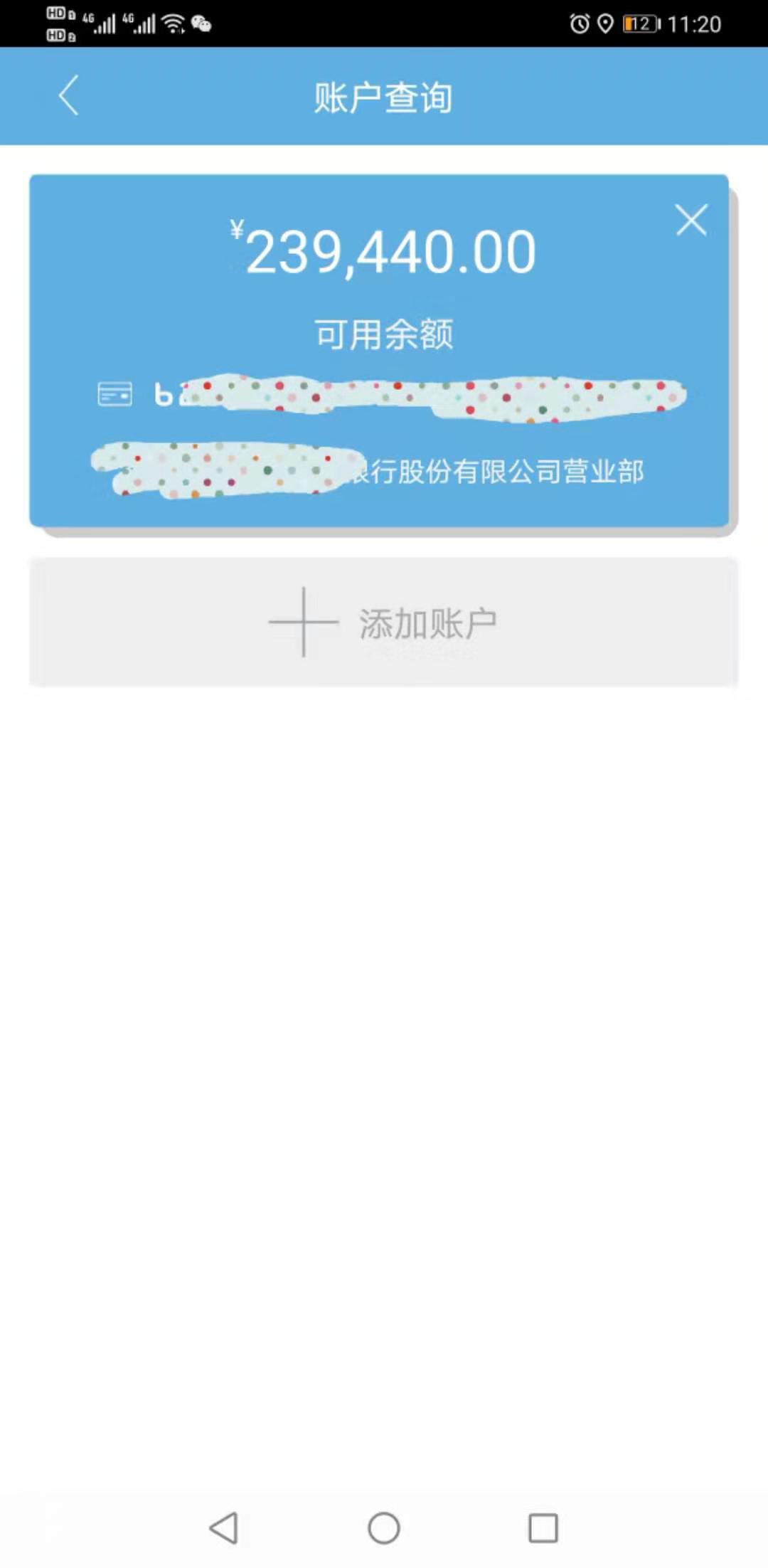The height and width of the screenshot is (1568, 768).
Task: Remove the account card with X
Action: 691,220
